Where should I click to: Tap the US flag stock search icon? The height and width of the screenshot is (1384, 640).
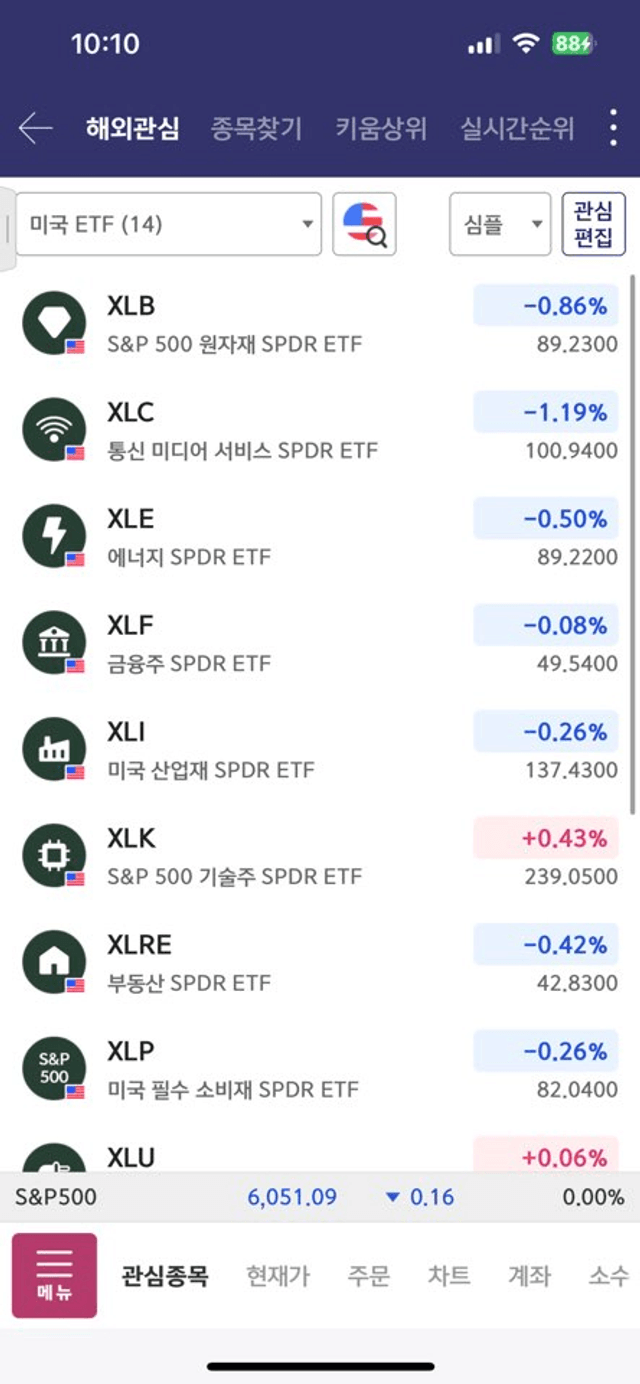365,224
